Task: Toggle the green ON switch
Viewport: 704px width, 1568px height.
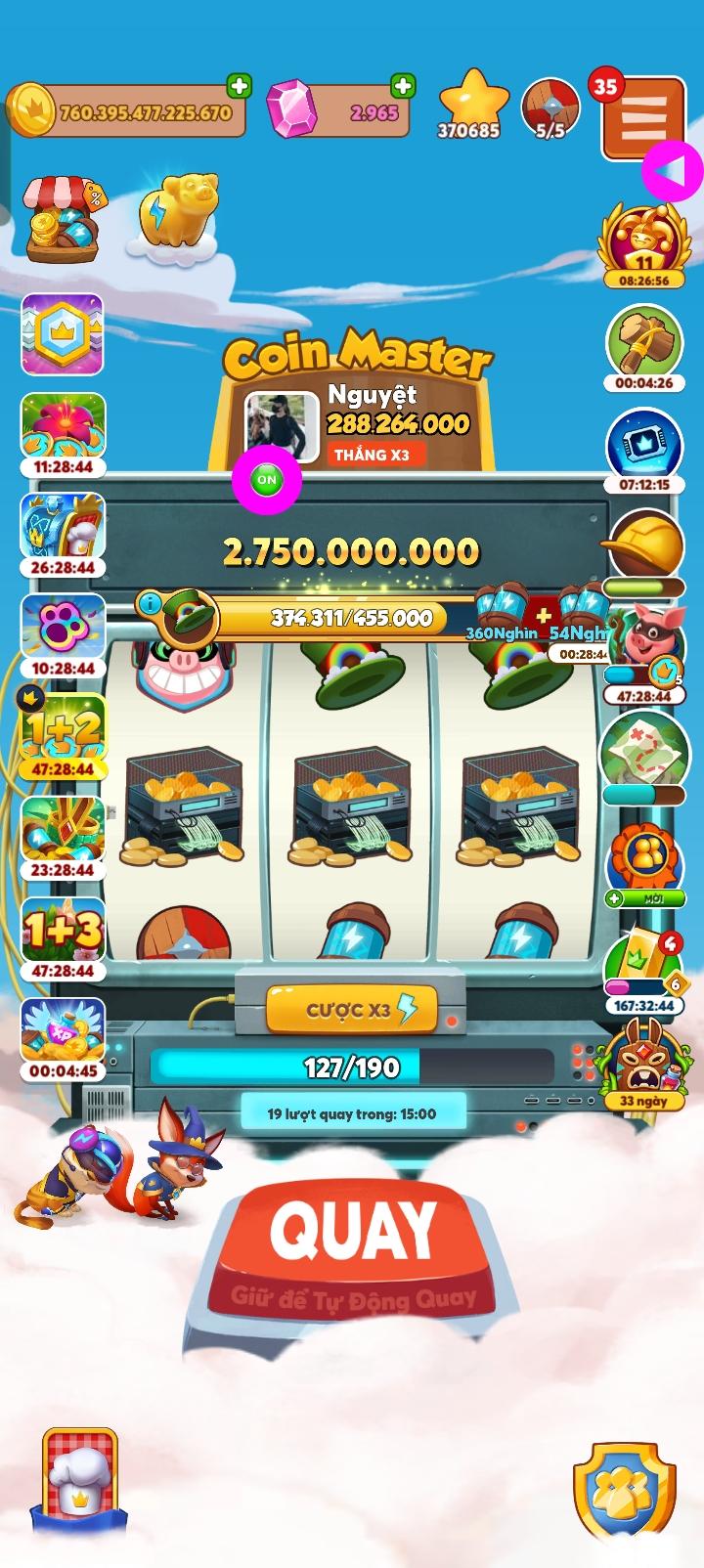Action: click(266, 480)
